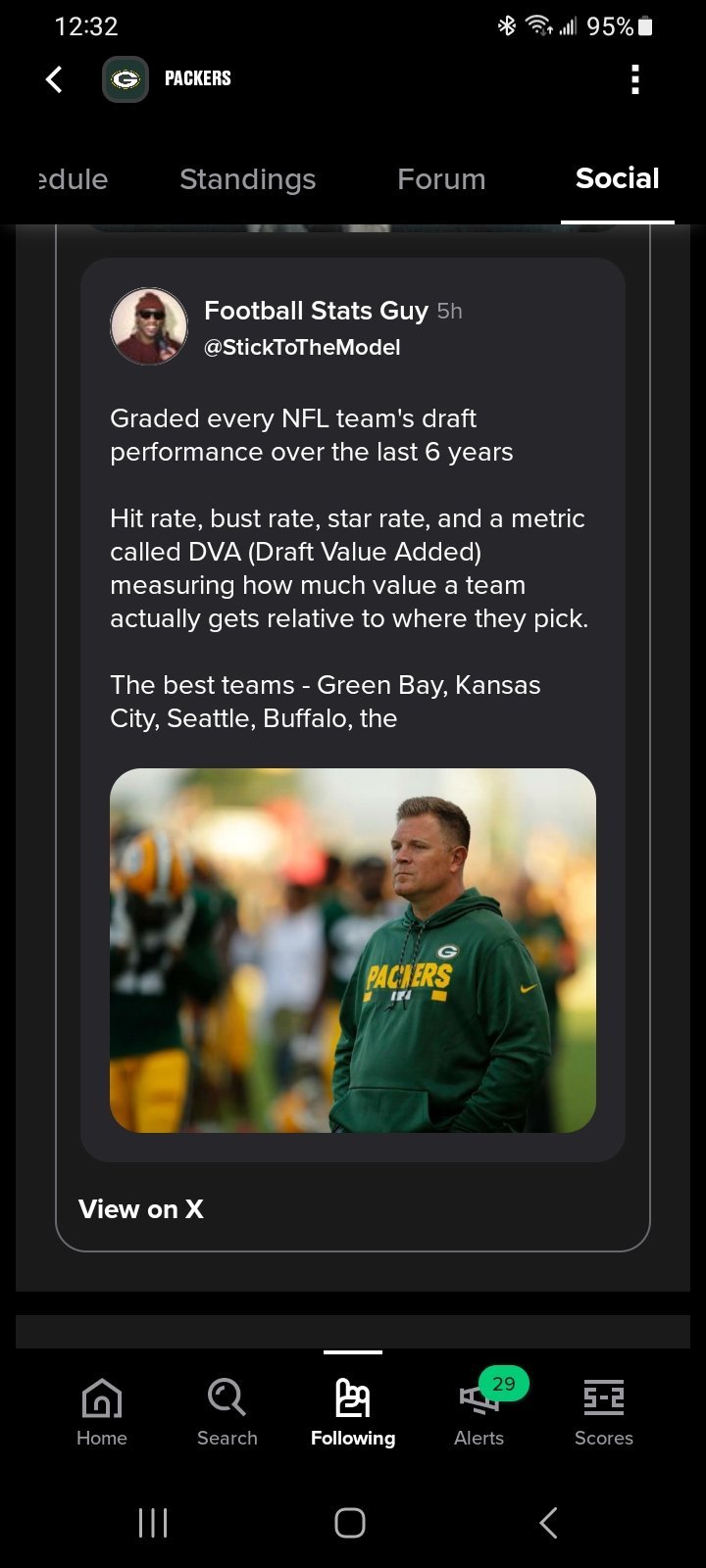Viewport: 706px width, 1568px height.
Task: Open the system recent apps view
Action: tap(153, 1523)
